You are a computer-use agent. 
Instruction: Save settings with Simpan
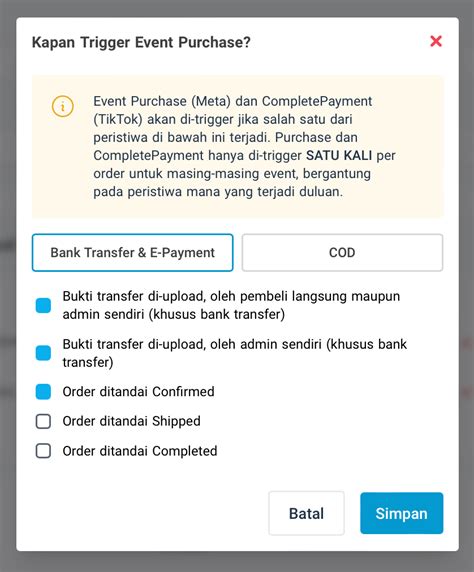coord(401,513)
